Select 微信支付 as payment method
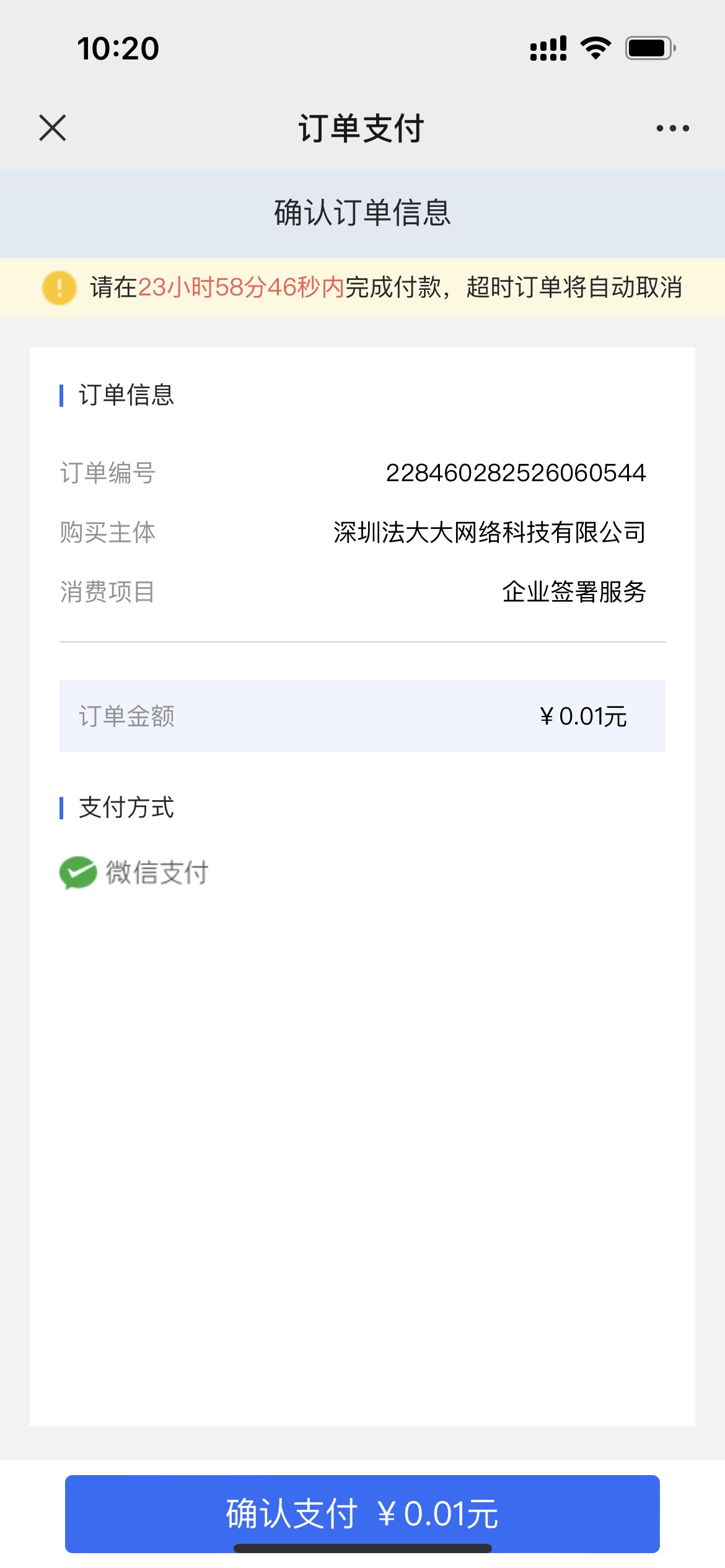The width and height of the screenshot is (725, 1568). 134,873
